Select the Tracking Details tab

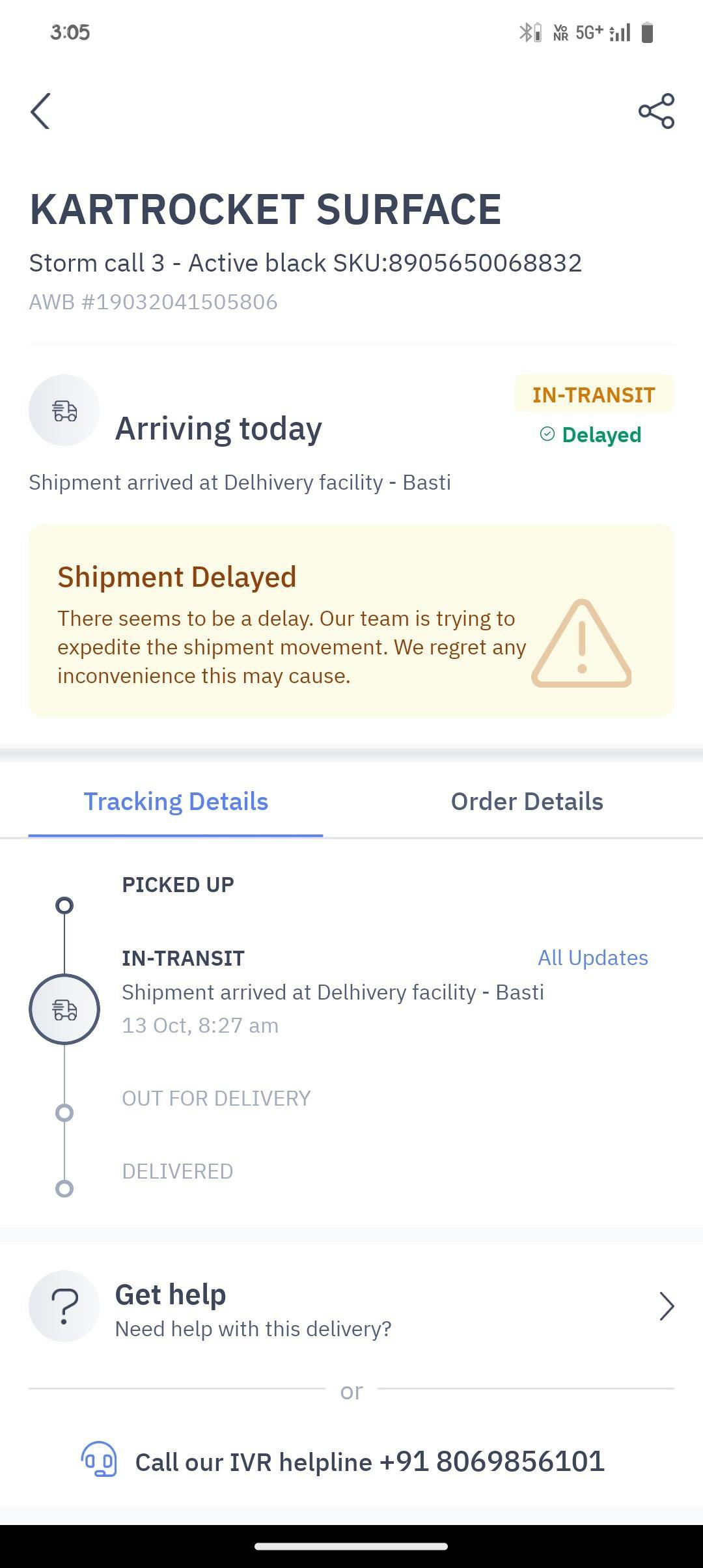176,802
